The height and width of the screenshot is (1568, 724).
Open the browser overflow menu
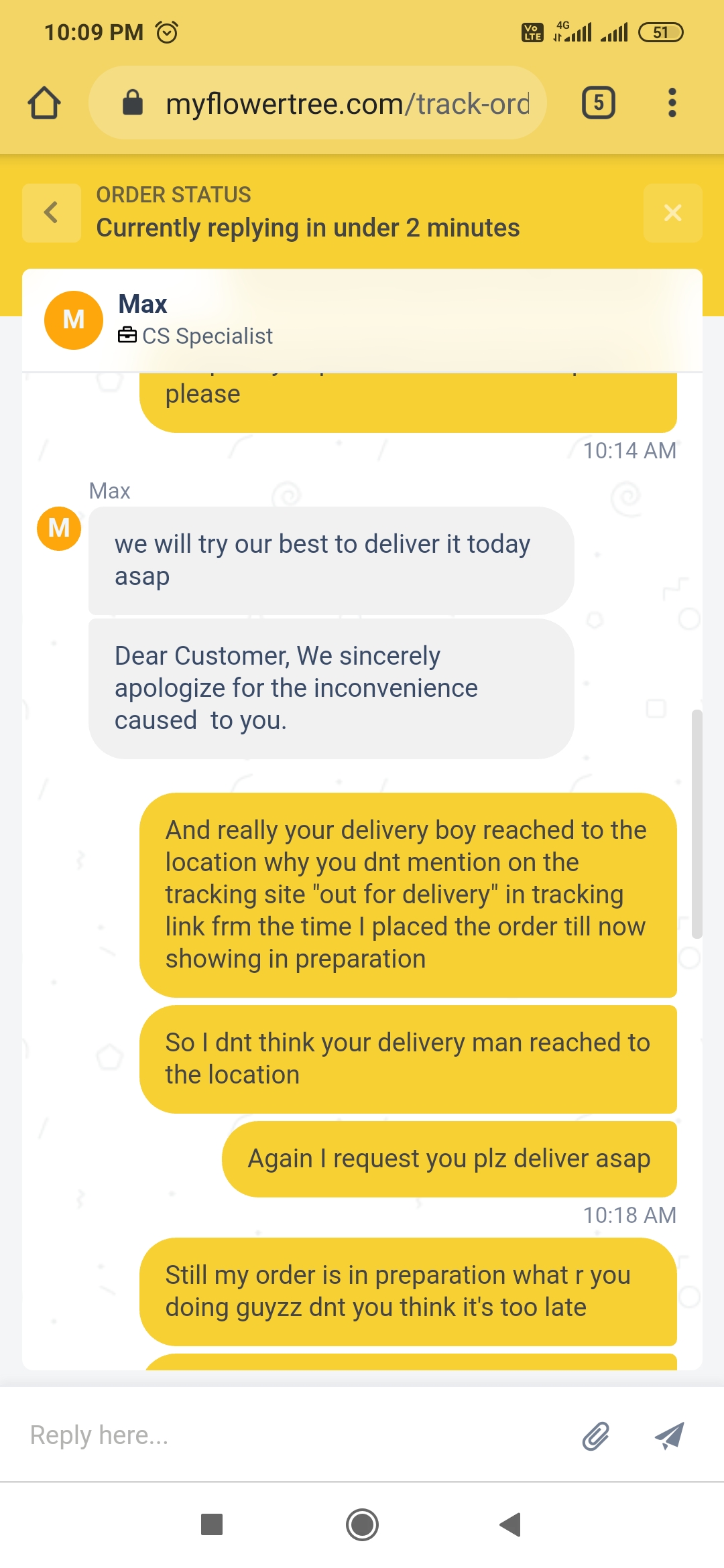pos(672,103)
